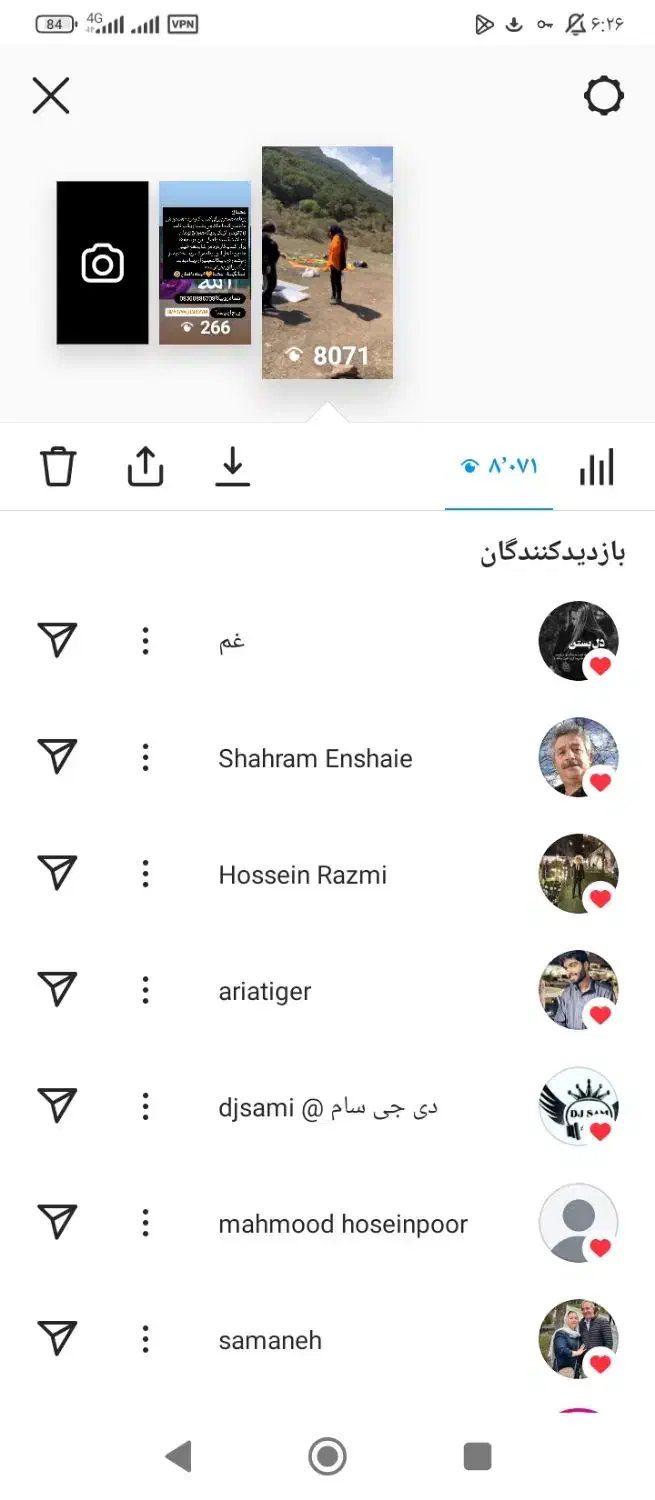Download the story to device
Screen dimensions: 655x1500
(x=232, y=467)
